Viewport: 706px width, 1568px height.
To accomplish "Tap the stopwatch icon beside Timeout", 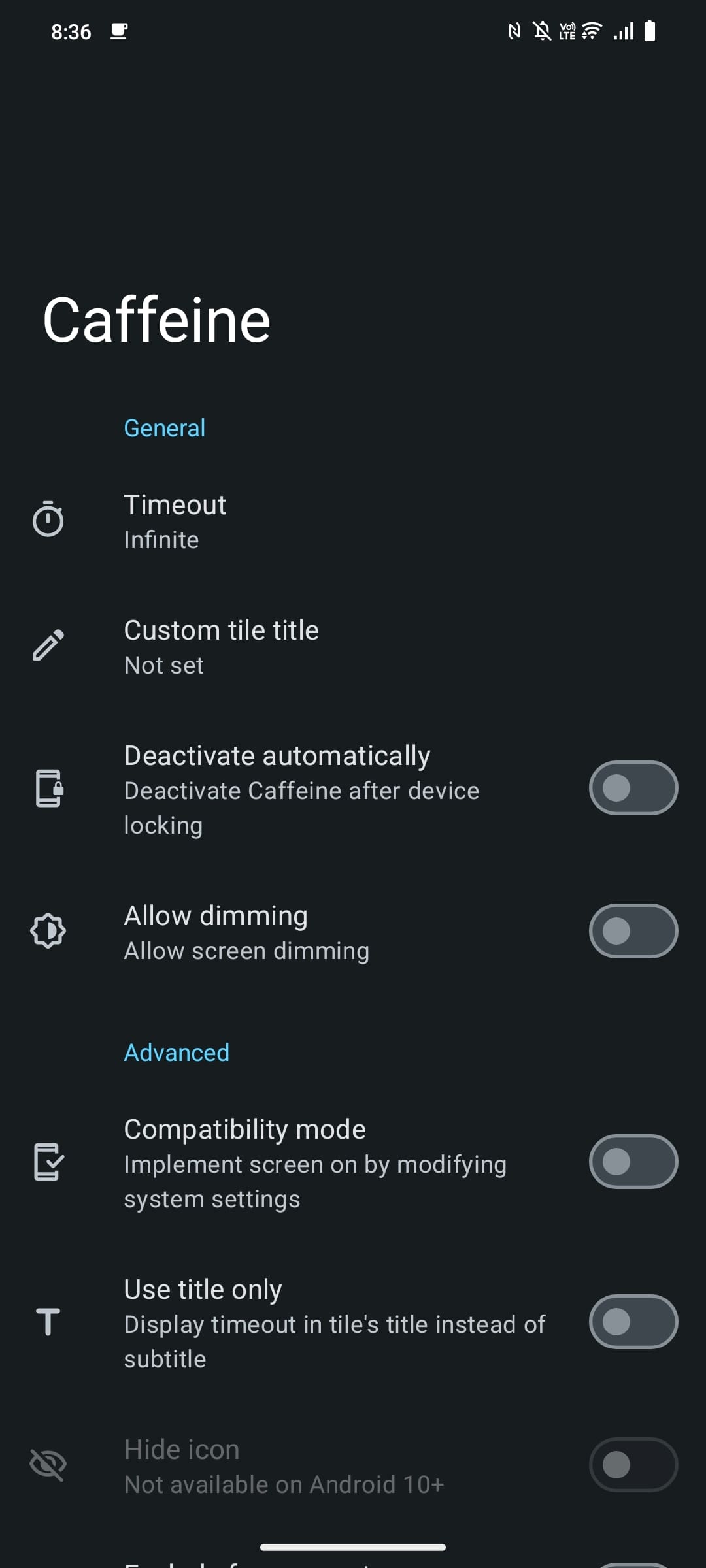I will tap(49, 519).
